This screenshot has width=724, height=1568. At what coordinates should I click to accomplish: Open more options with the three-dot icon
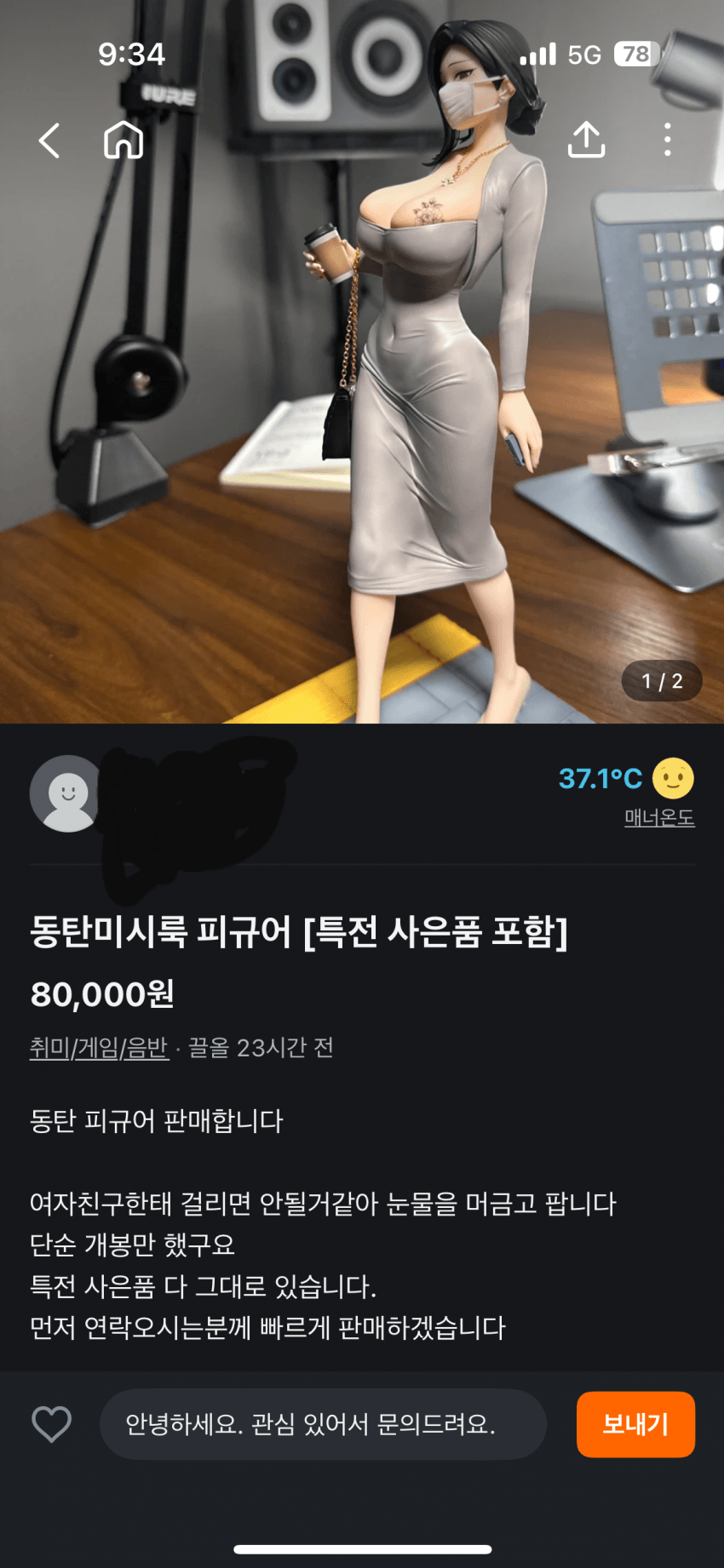click(667, 140)
